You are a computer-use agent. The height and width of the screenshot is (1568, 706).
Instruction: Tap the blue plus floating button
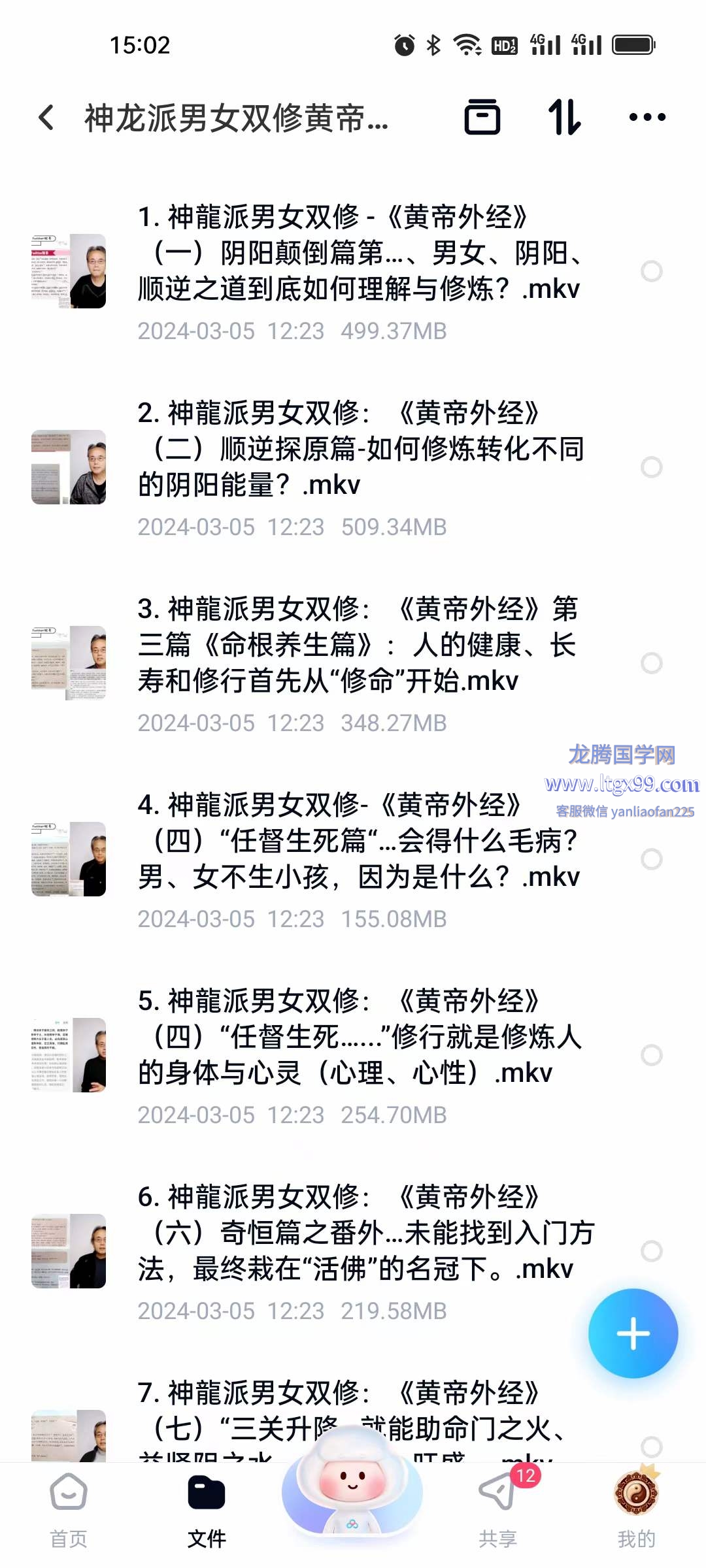(633, 1333)
